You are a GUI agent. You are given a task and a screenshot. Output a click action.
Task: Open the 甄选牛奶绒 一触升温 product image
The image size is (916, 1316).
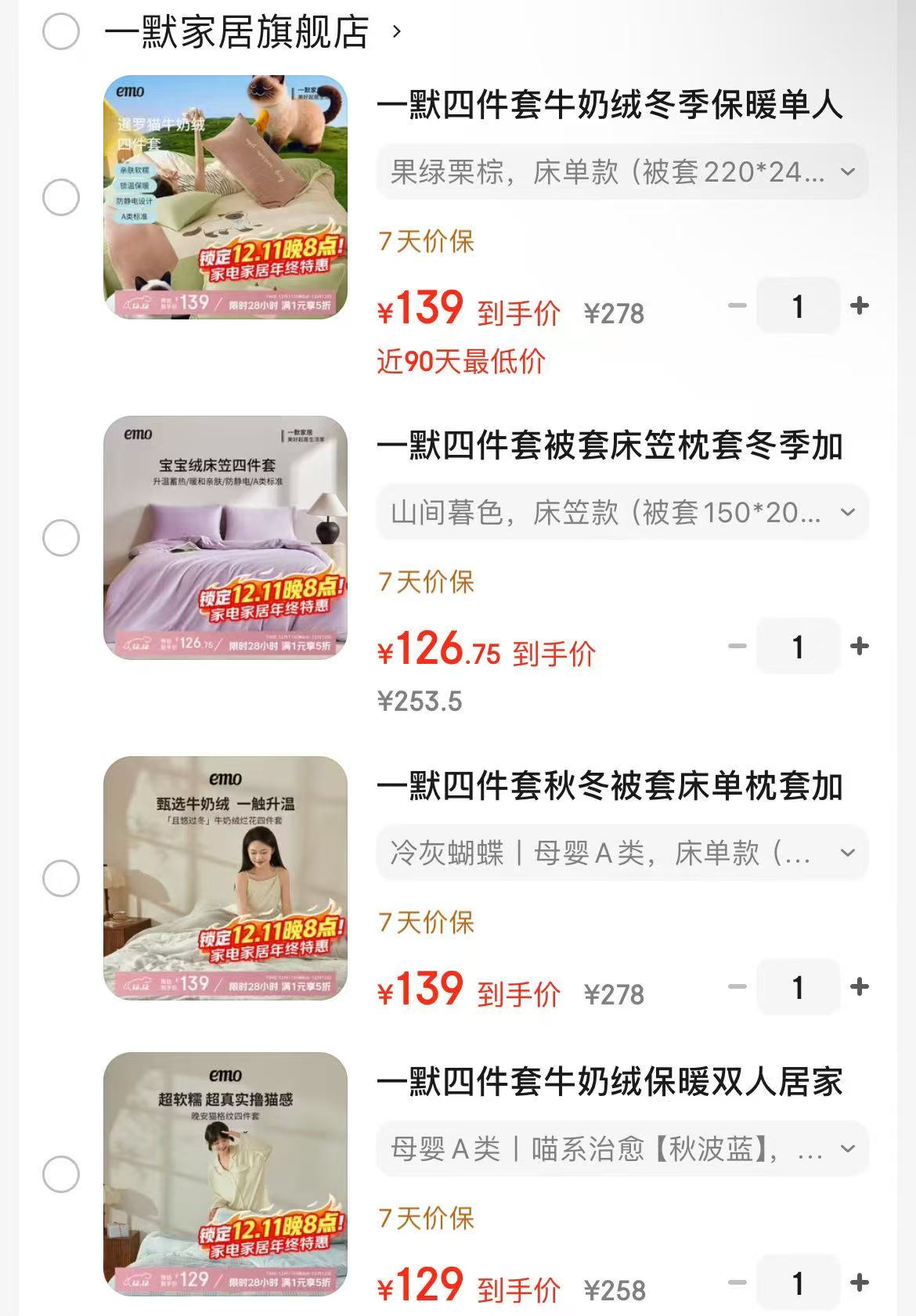pyautogui.click(x=225, y=878)
